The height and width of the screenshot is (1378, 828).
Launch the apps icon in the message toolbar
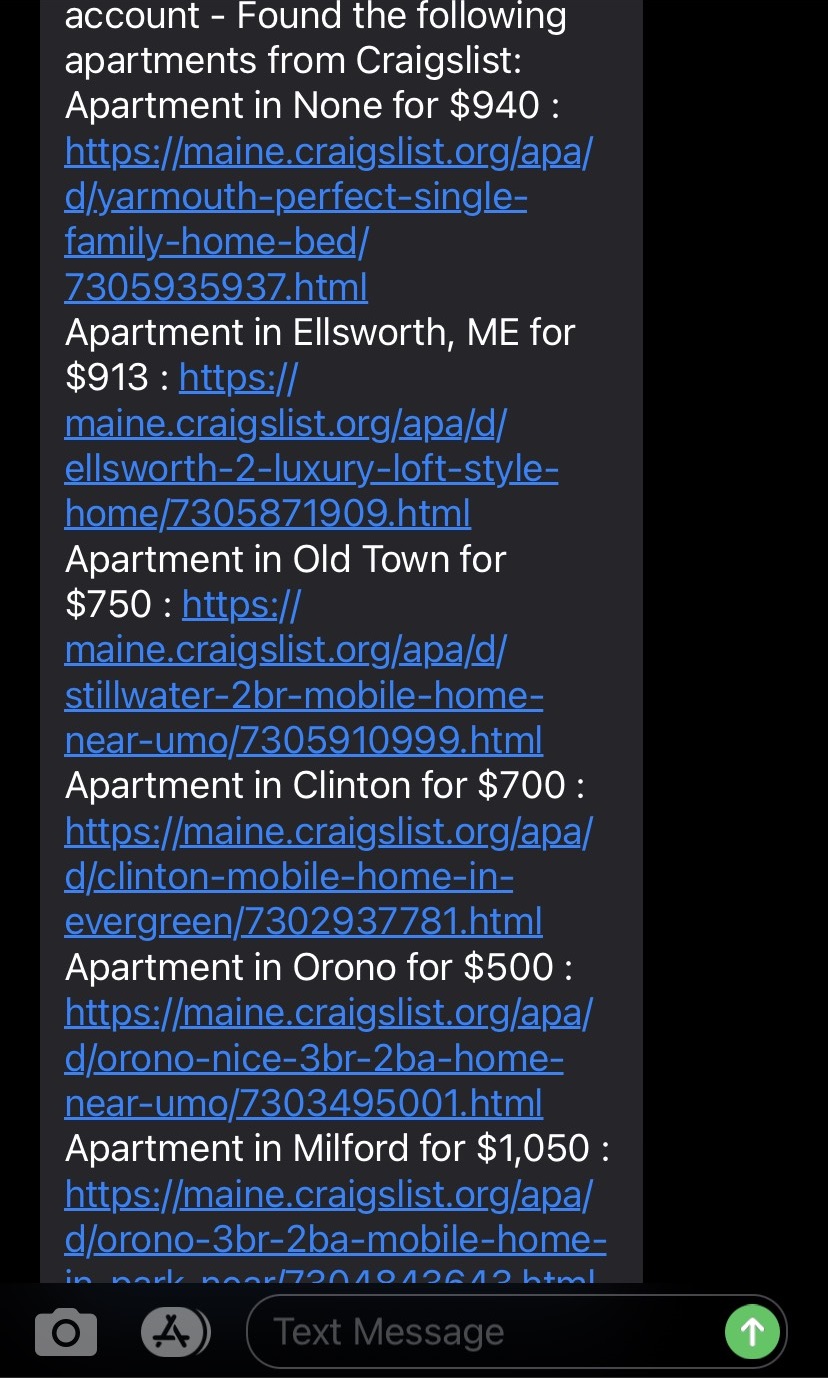click(174, 1331)
